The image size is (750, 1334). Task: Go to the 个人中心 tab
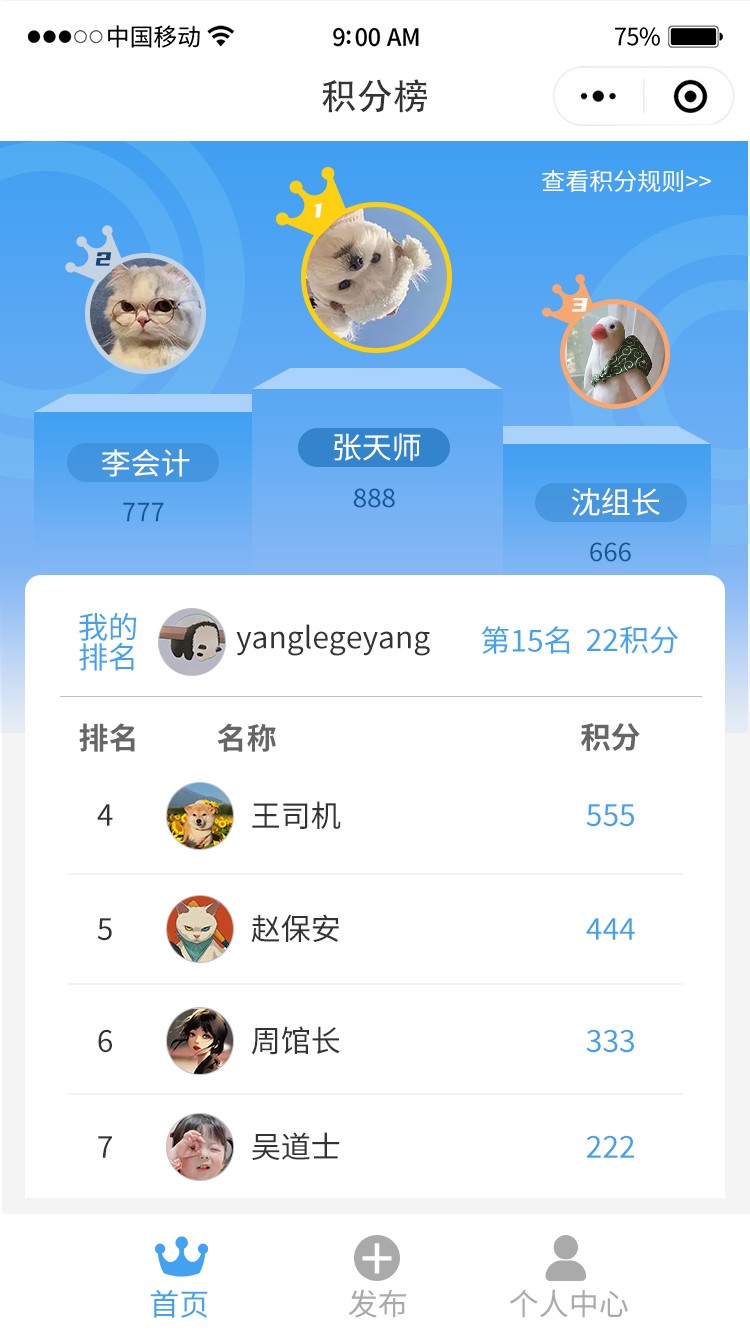567,1277
